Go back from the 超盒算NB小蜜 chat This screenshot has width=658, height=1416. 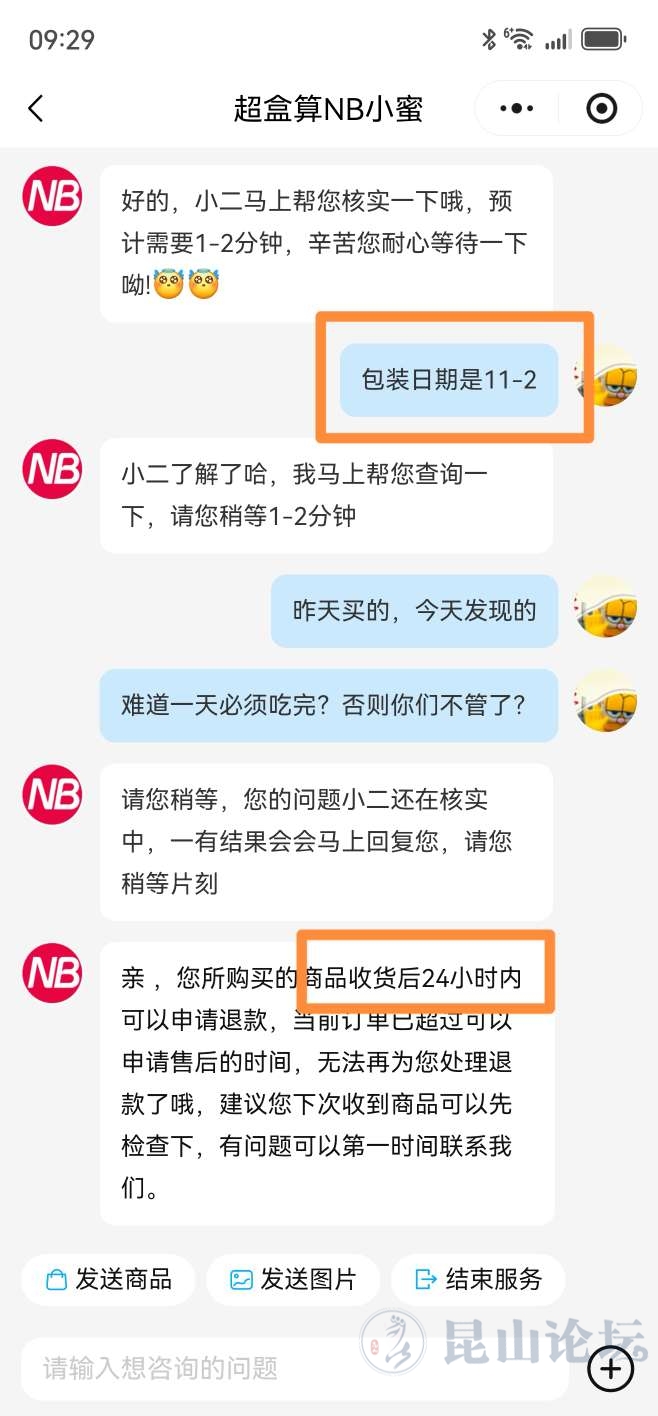click(x=36, y=108)
